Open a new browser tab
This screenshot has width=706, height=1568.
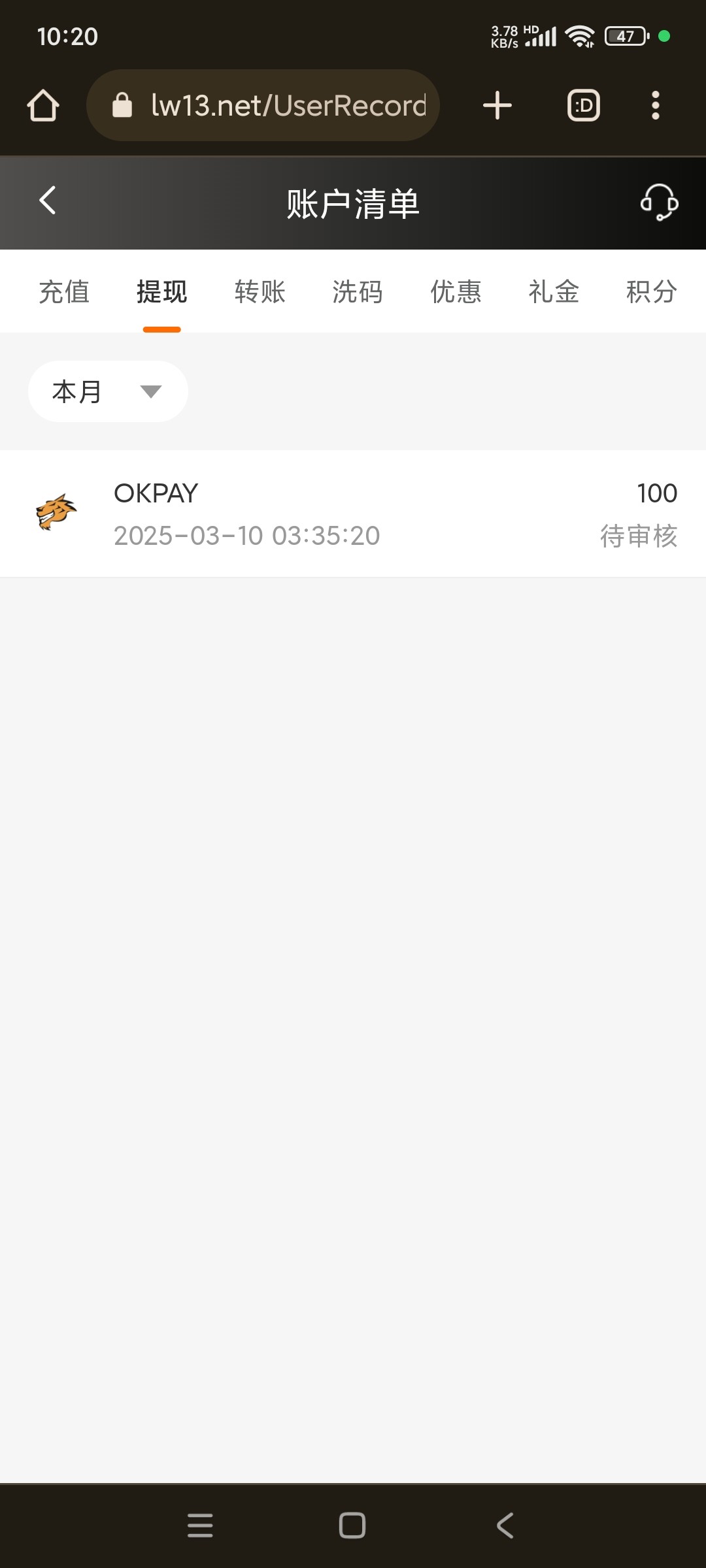click(x=497, y=105)
